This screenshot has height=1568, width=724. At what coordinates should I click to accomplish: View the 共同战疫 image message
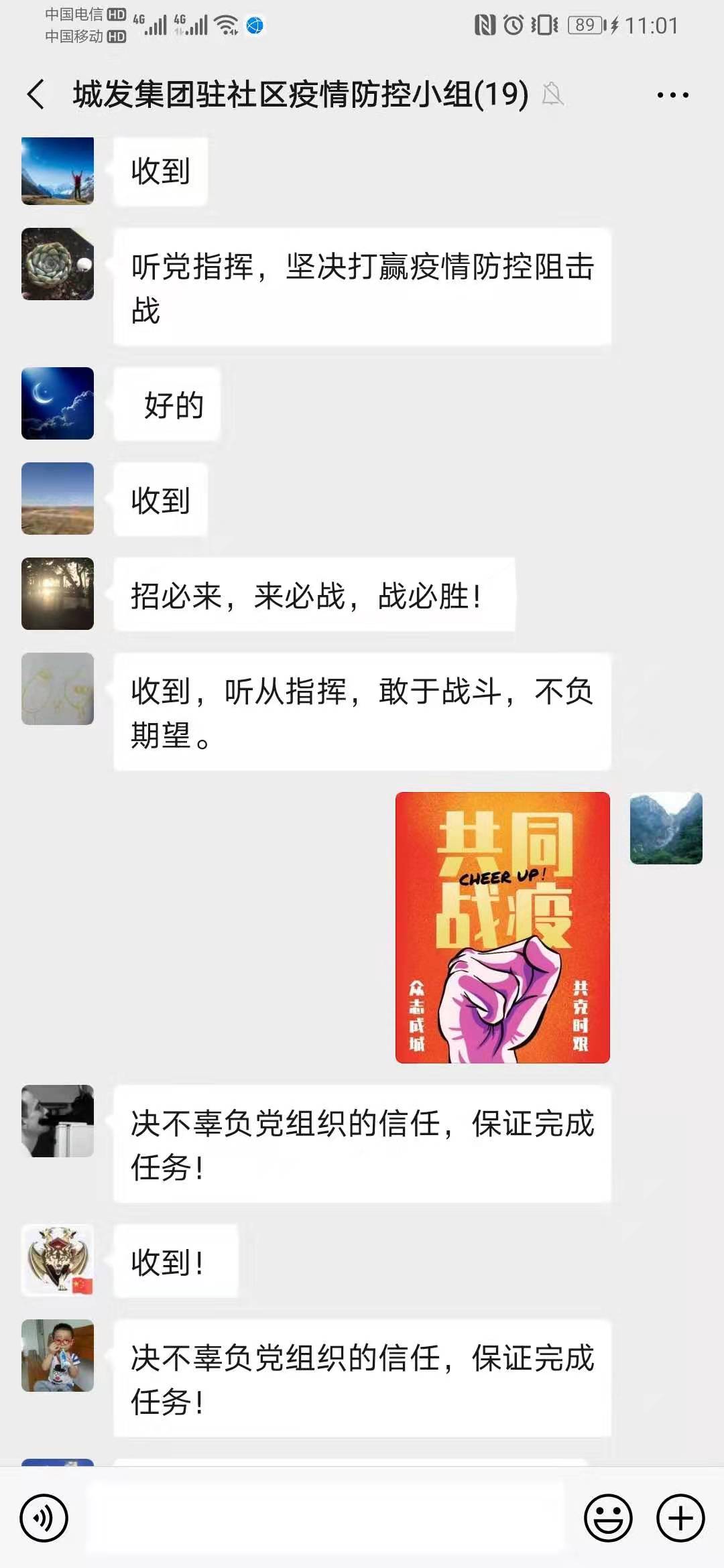[x=503, y=927]
